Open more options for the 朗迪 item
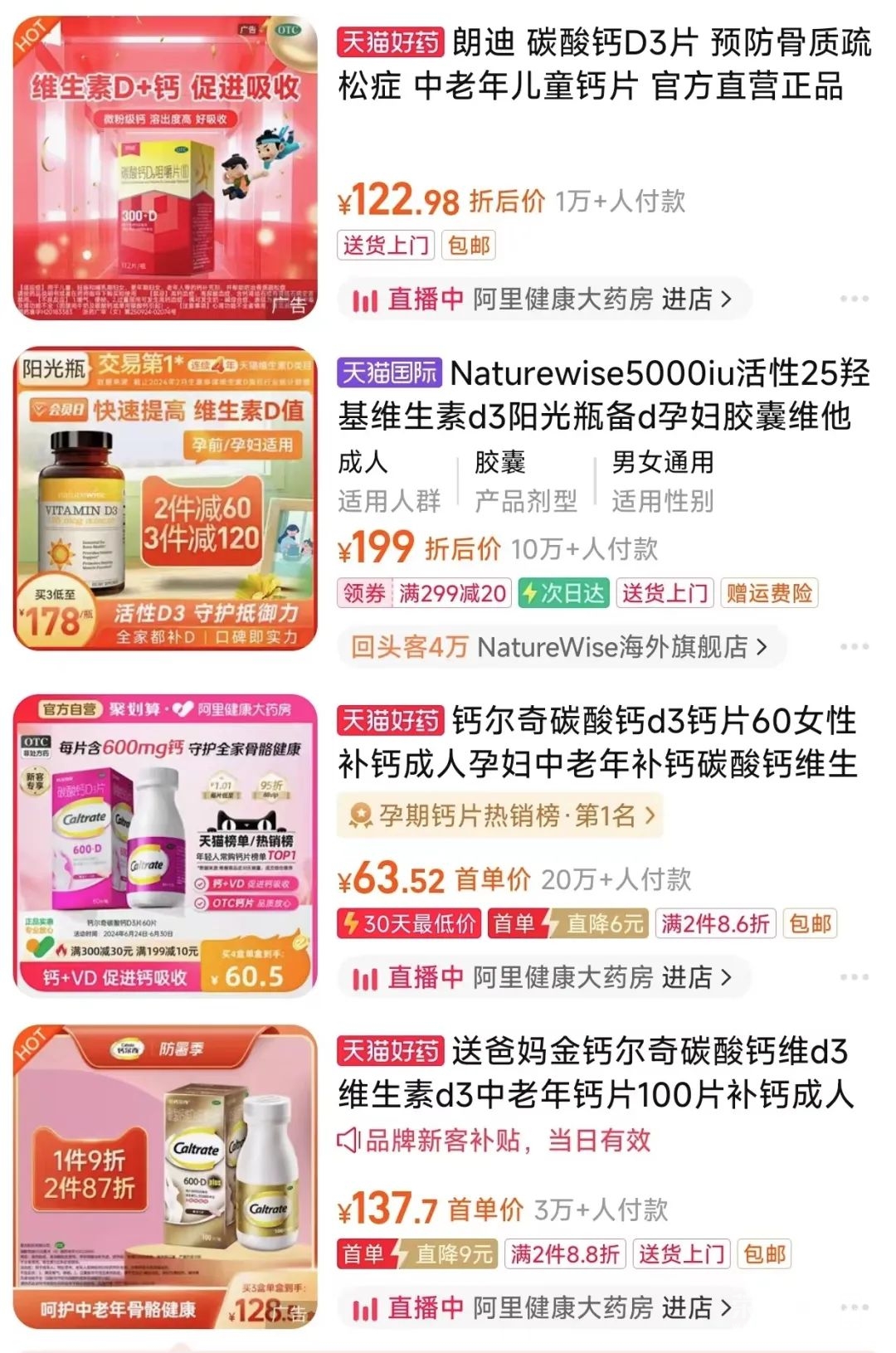This screenshot has width=896, height=1353. point(854,299)
